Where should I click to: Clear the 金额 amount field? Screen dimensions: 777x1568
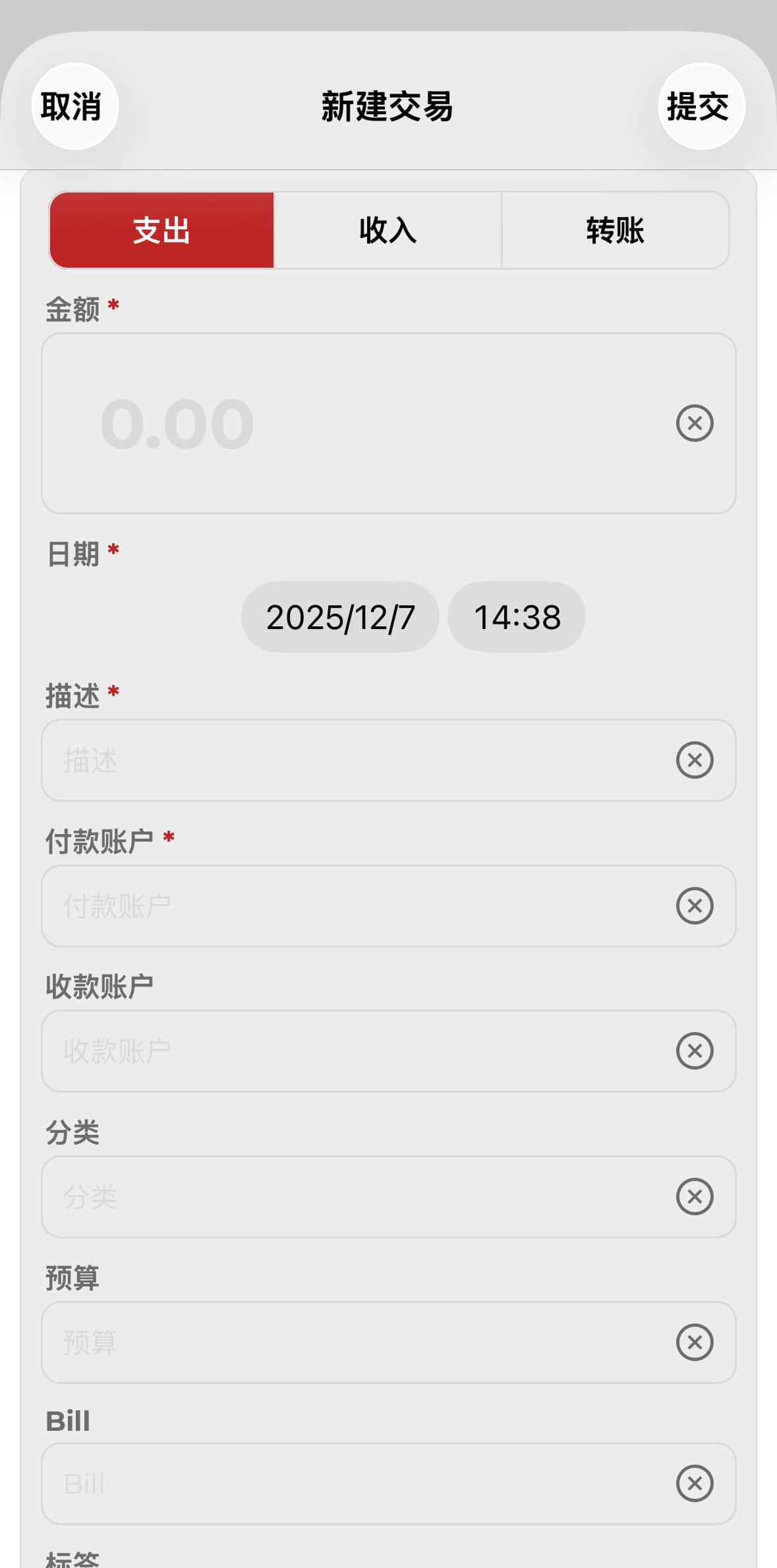pyautogui.click(x=694, y=423)
